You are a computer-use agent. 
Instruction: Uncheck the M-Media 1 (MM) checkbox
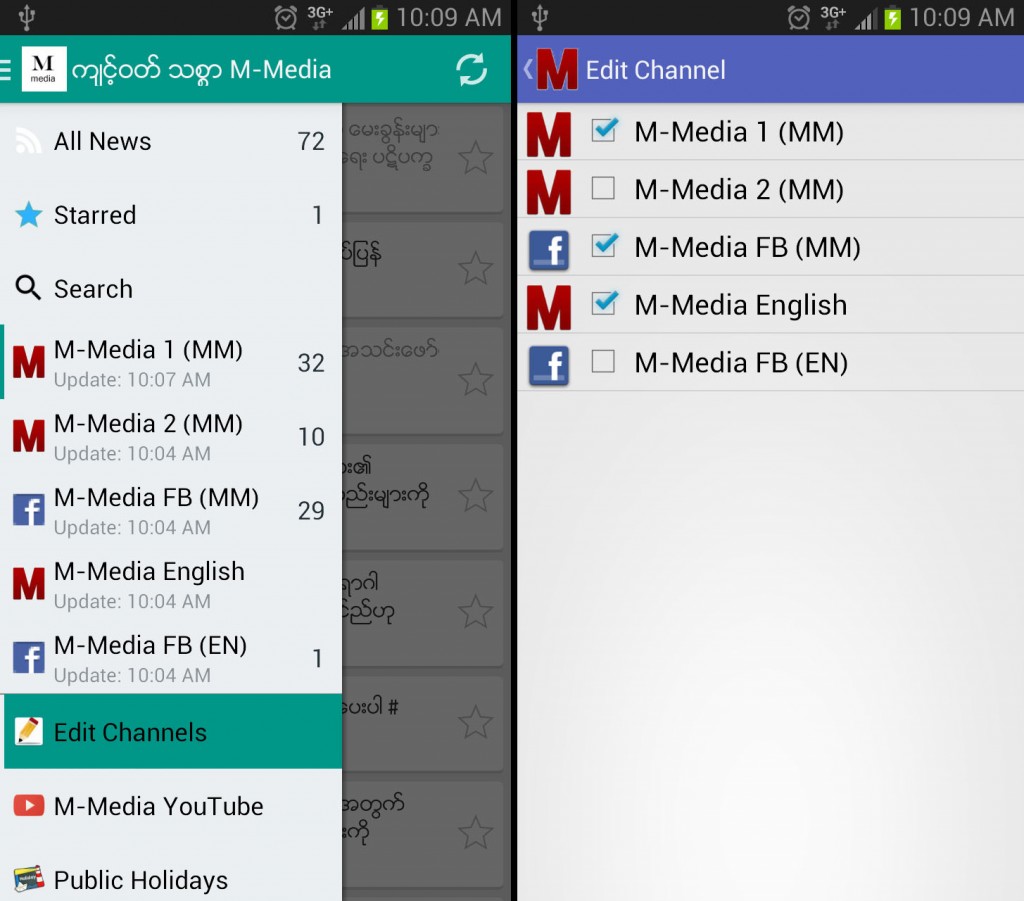[x=603, y=130]
